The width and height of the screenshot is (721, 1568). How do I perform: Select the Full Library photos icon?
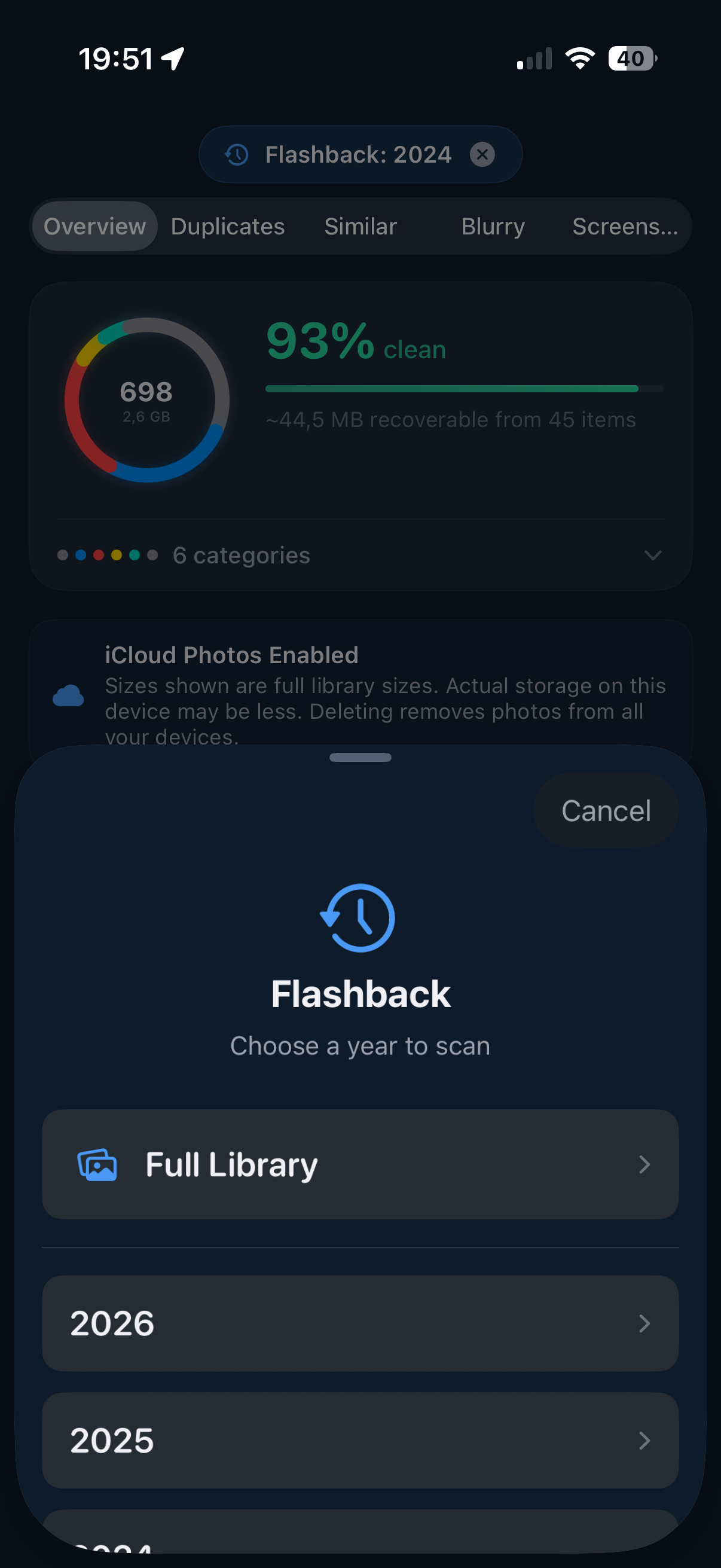pos(98,1164)
